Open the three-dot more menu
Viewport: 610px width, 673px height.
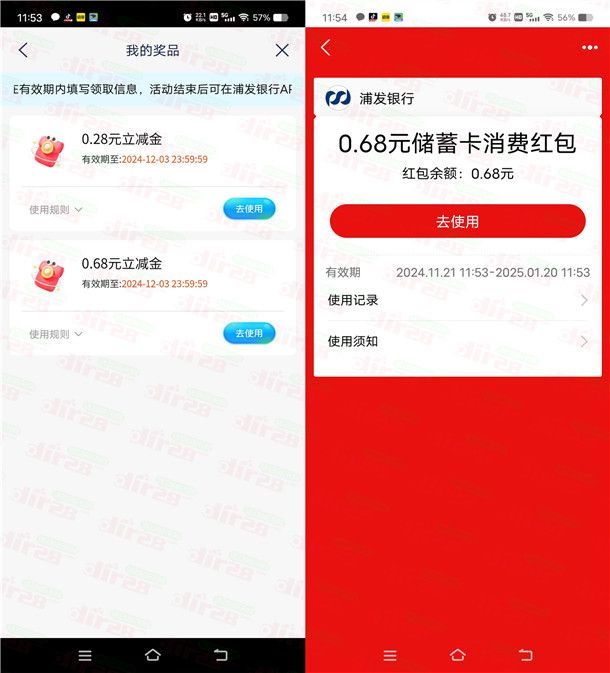pos(589,47)
